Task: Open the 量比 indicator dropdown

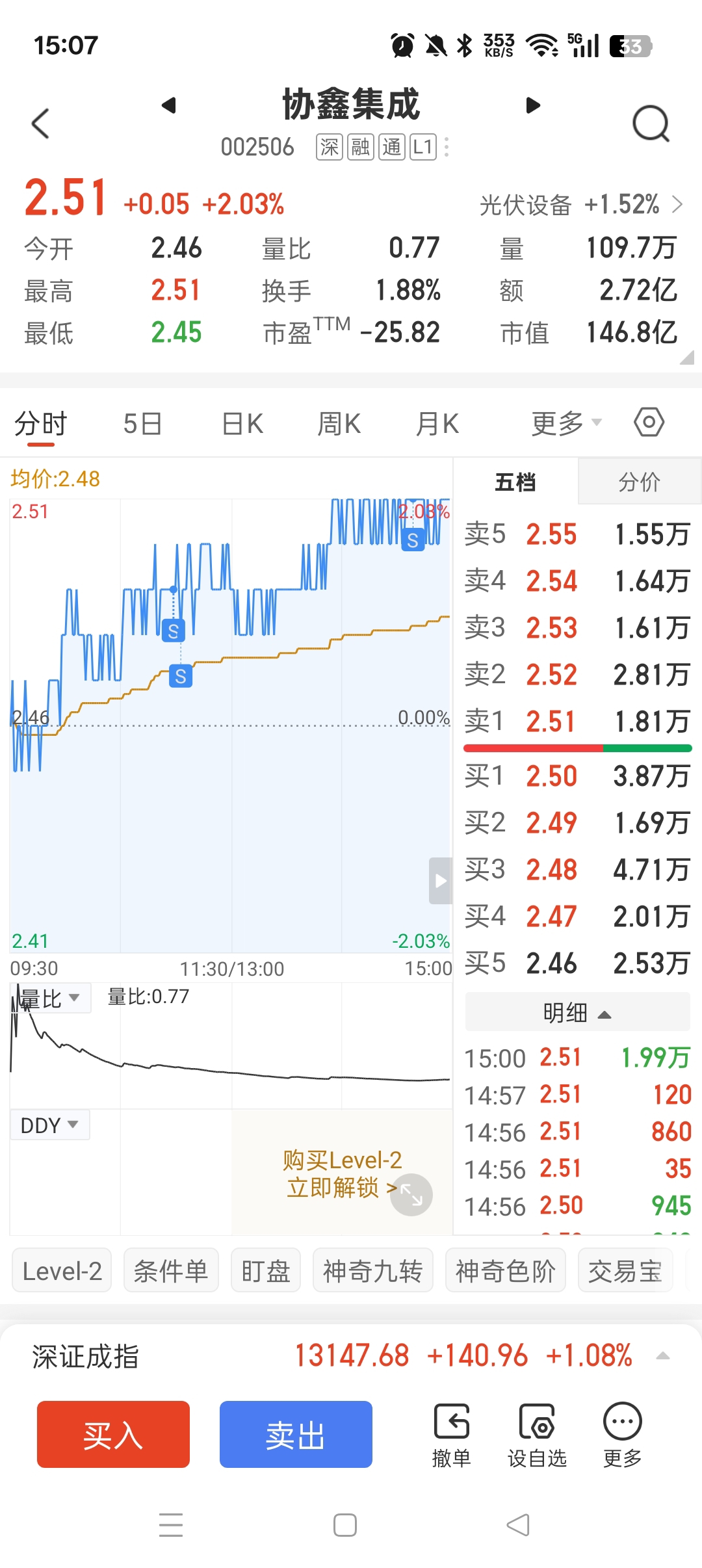Action: [49, 998]
